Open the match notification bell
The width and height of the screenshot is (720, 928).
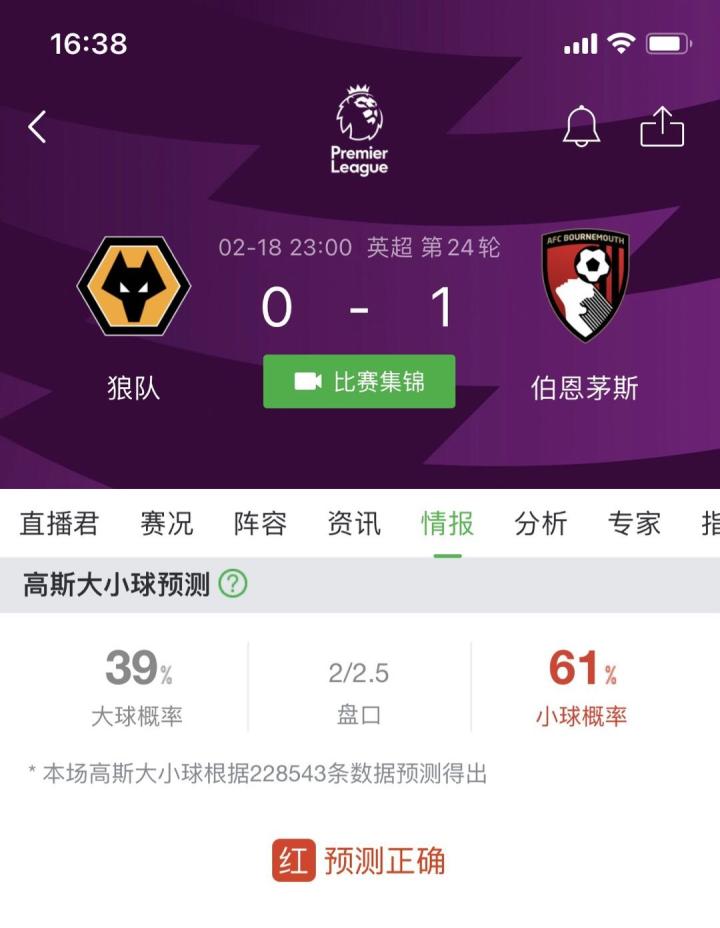pos(581,127)
